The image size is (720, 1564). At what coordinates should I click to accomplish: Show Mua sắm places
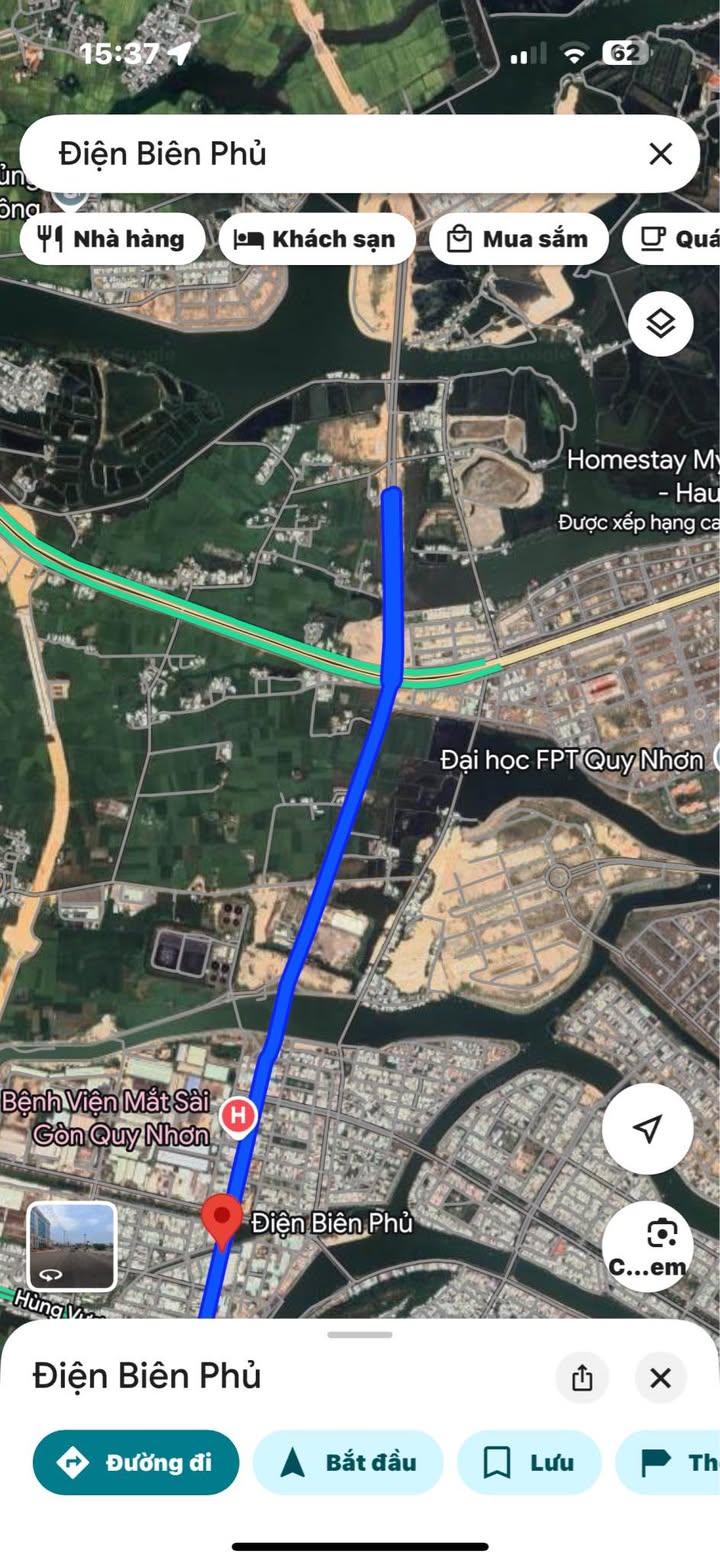[x=518, y=239]
